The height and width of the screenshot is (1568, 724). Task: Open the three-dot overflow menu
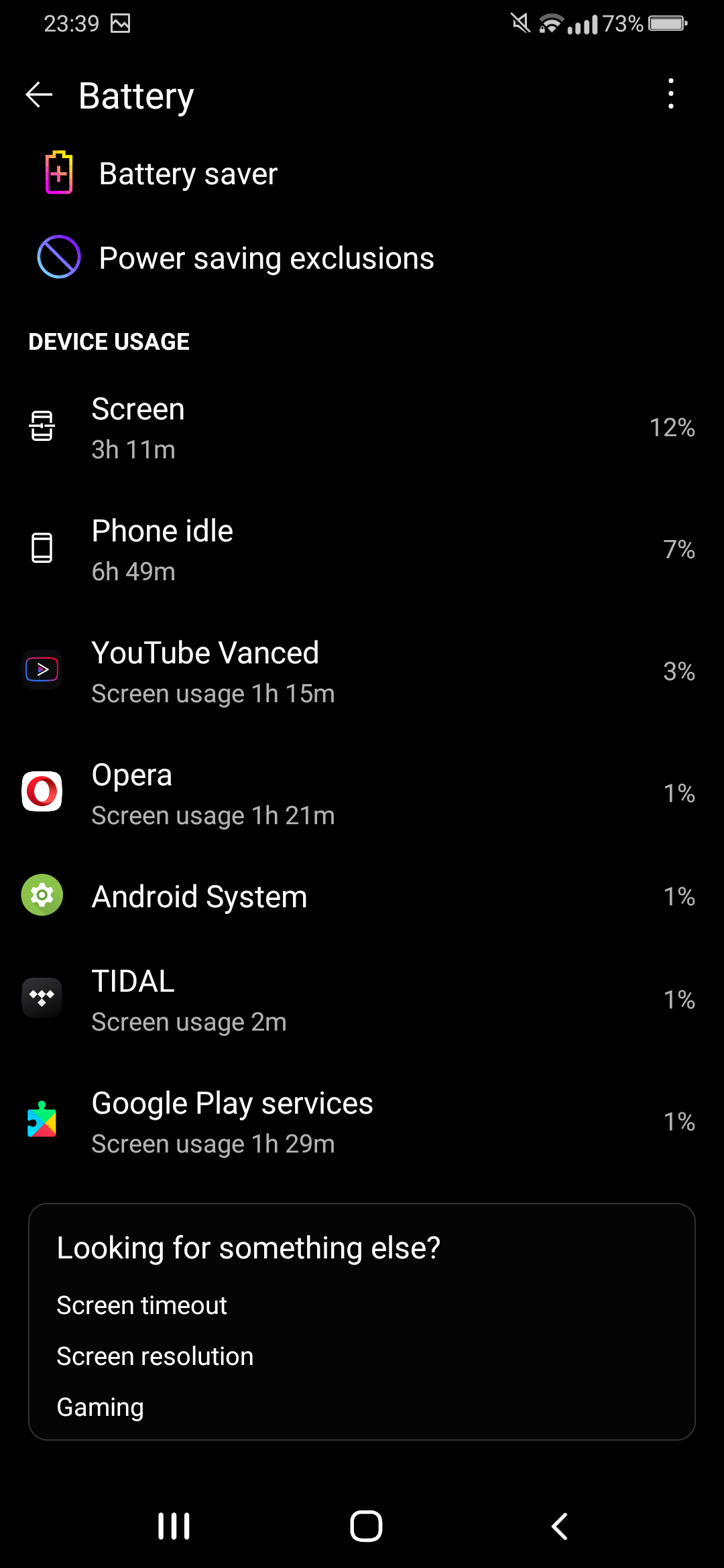point(670,94)
